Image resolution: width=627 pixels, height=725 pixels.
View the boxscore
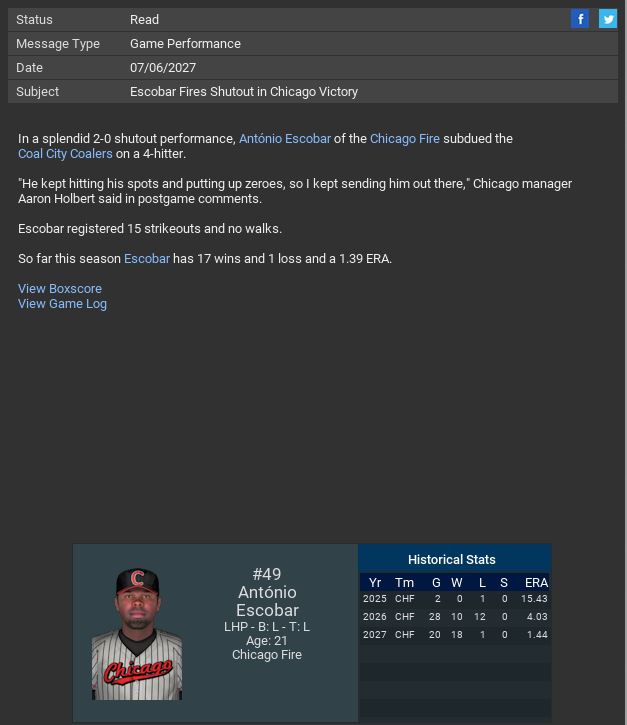(x=60, y=289)
